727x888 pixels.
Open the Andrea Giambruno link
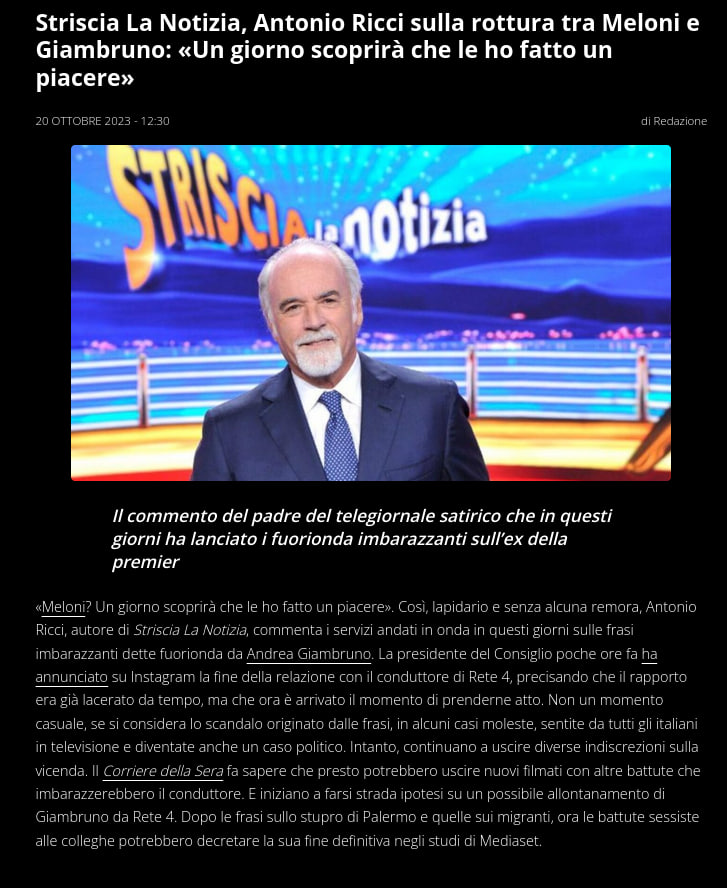pos(309,654)
